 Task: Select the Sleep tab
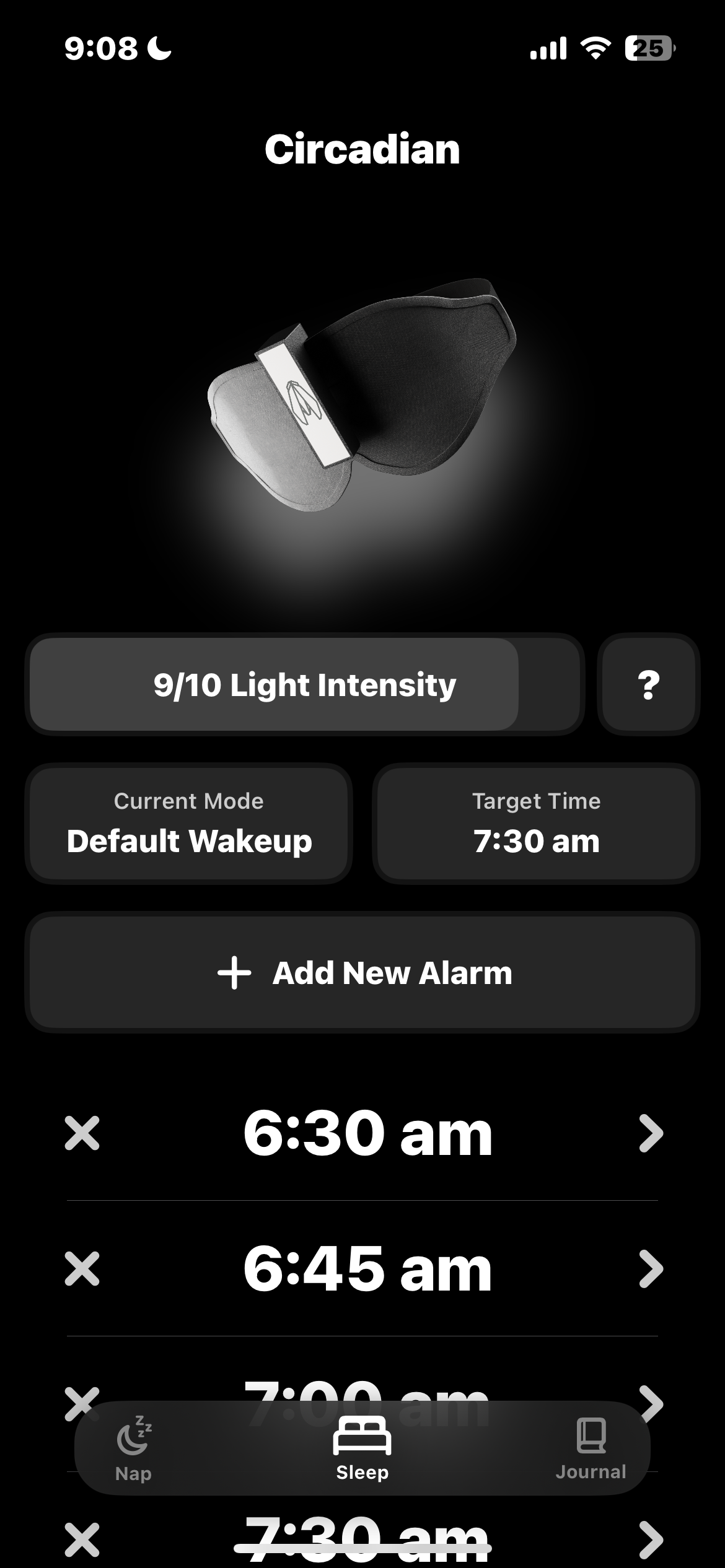point(362,1448)
